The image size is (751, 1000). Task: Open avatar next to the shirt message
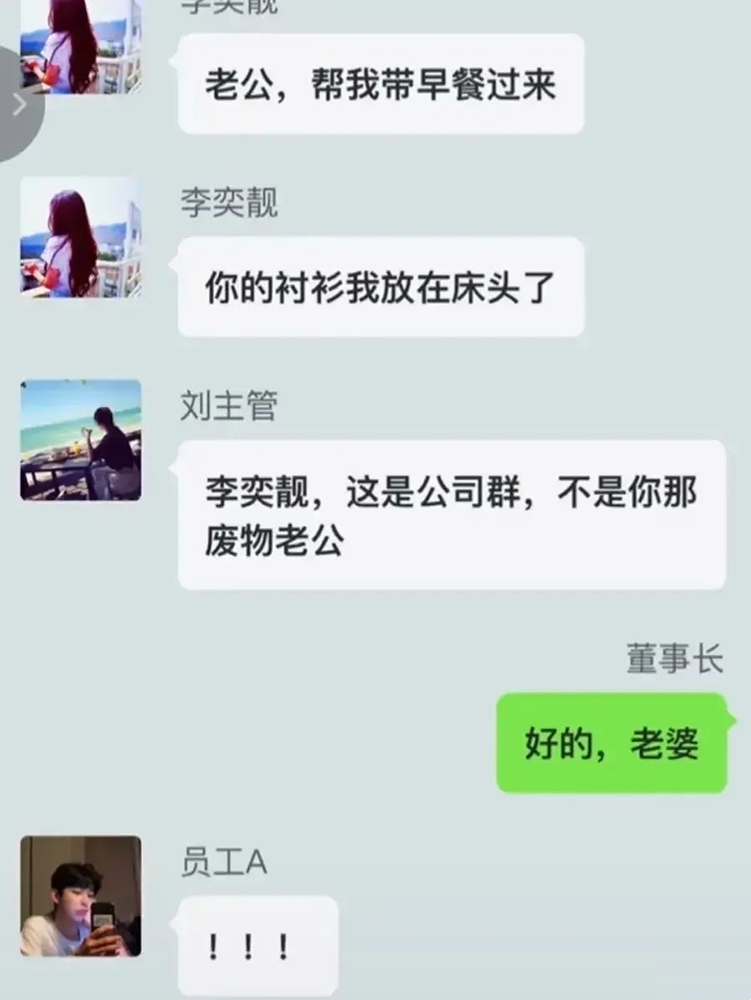pyautogui.click(x=82, y=240)
